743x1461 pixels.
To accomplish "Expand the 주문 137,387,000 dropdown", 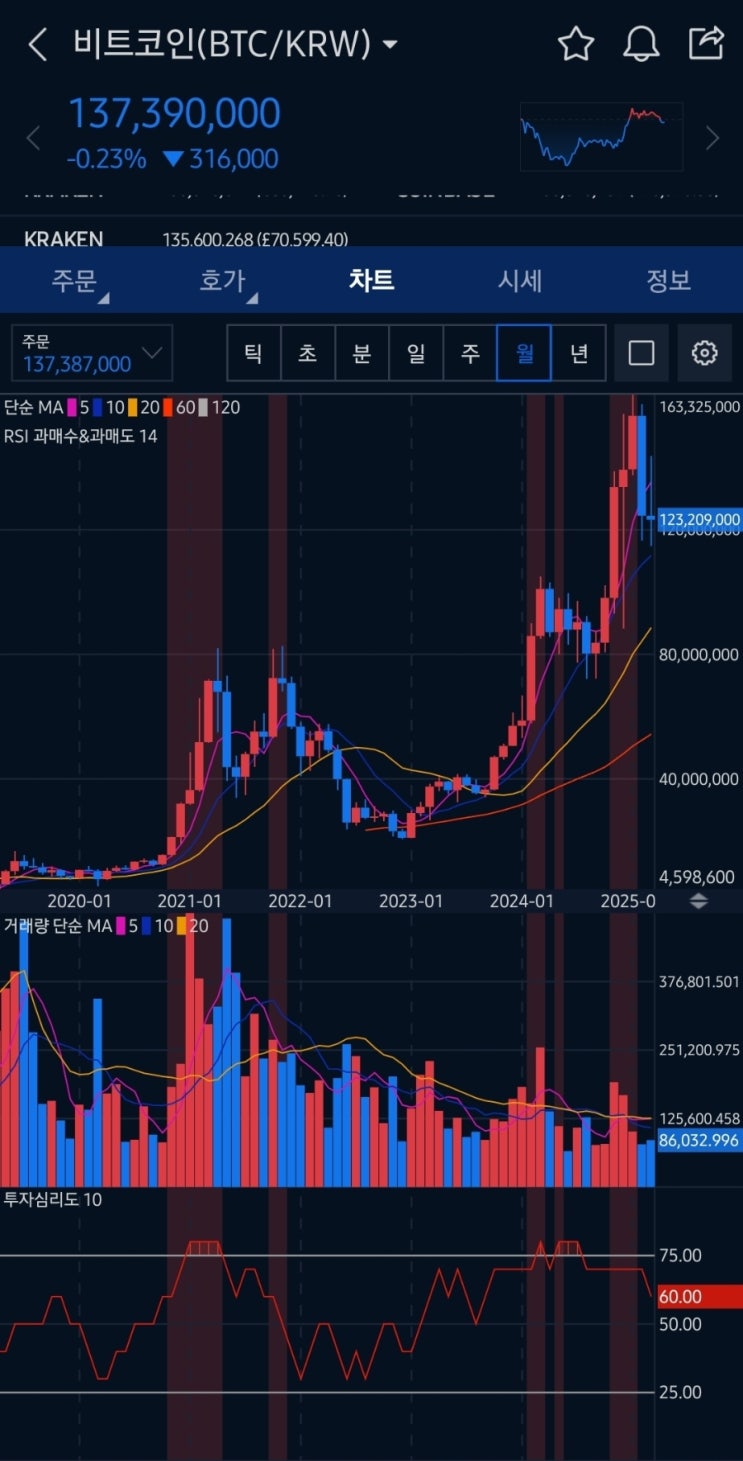I will pos(92,353).
